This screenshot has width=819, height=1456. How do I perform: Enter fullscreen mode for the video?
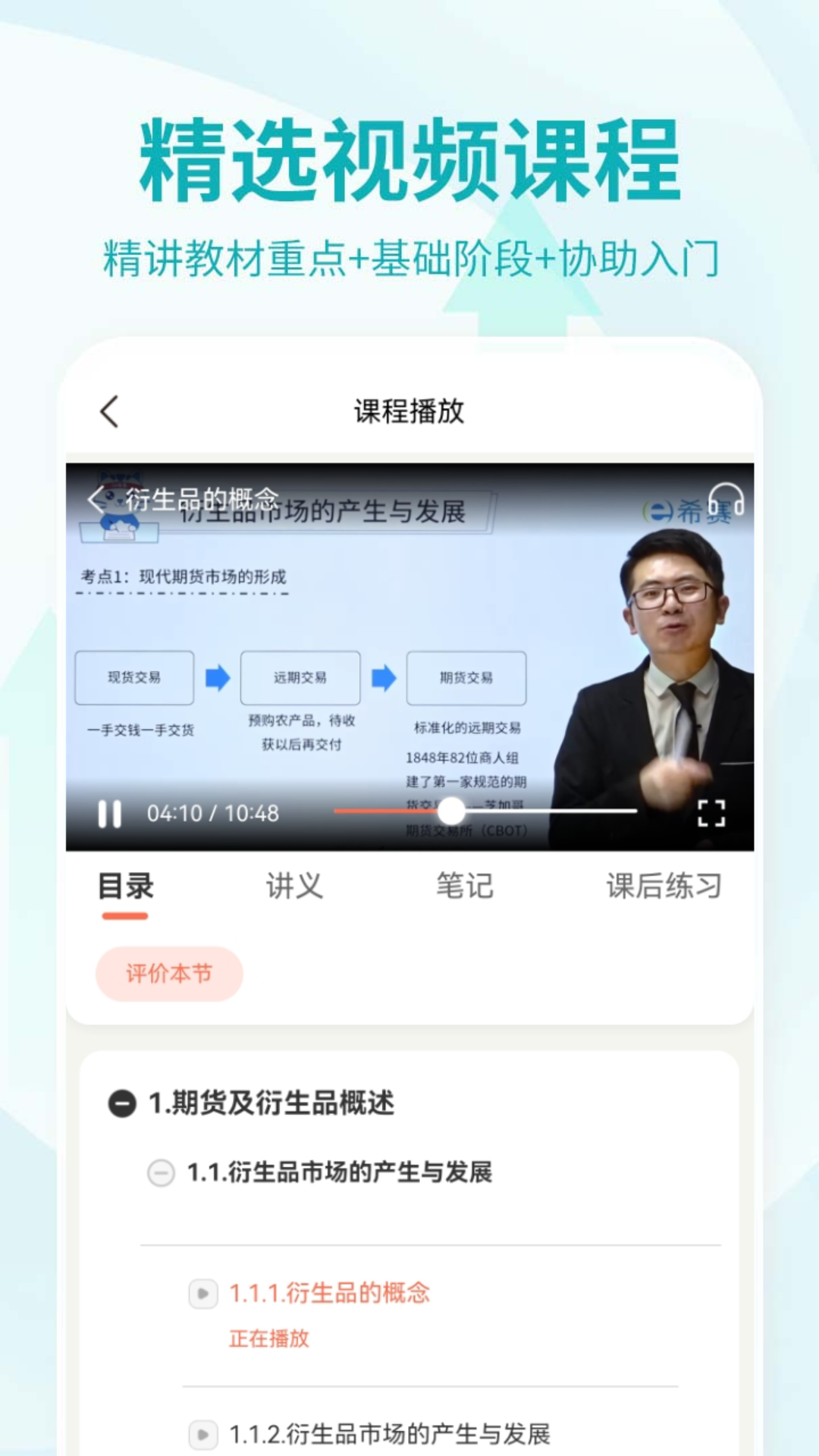pyautogui.click(x=710, y=814)
